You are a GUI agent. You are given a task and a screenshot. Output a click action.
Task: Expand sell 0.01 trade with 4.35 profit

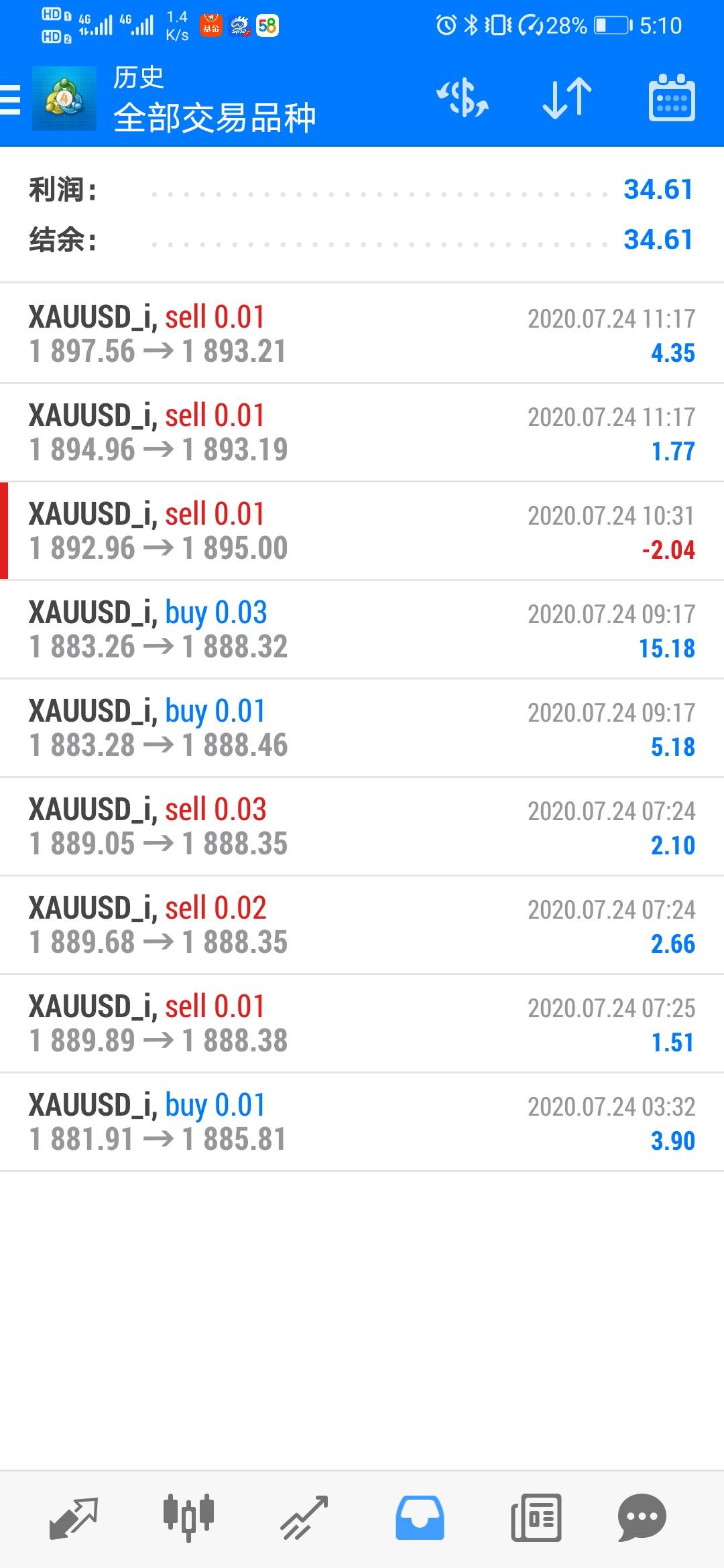[x=362, y=334]
